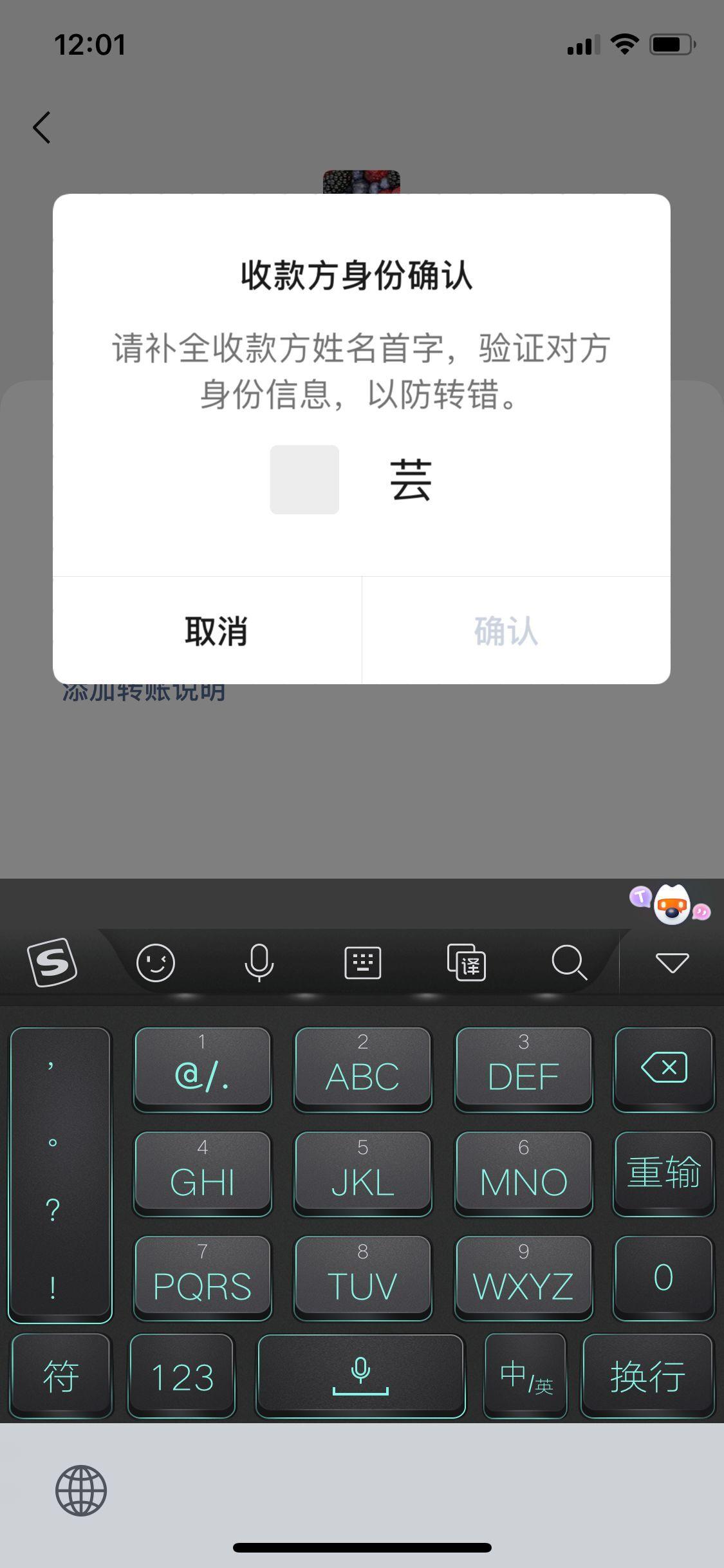Open keyboard search magnifier

tap(569, 963)
